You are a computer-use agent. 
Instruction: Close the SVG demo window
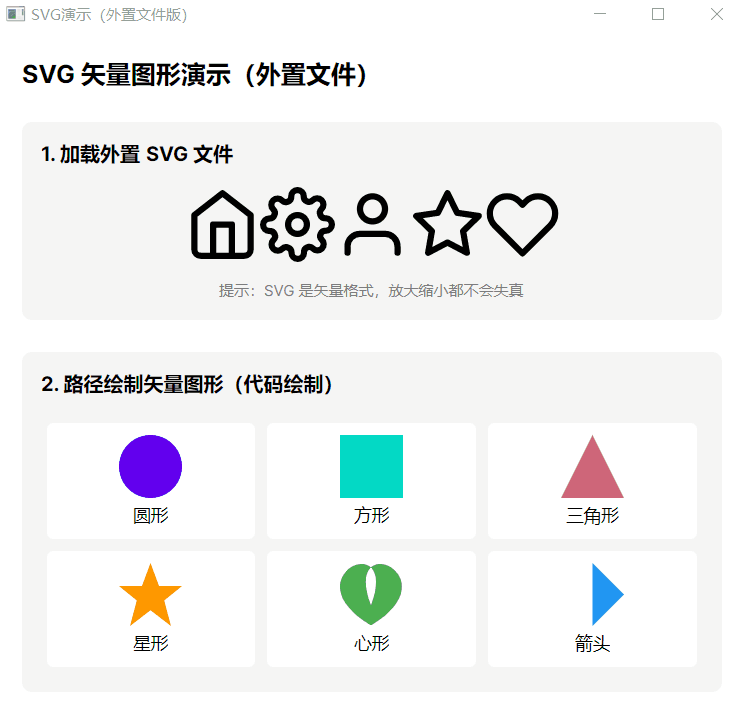pyautogui.click(x=716, y=14)
